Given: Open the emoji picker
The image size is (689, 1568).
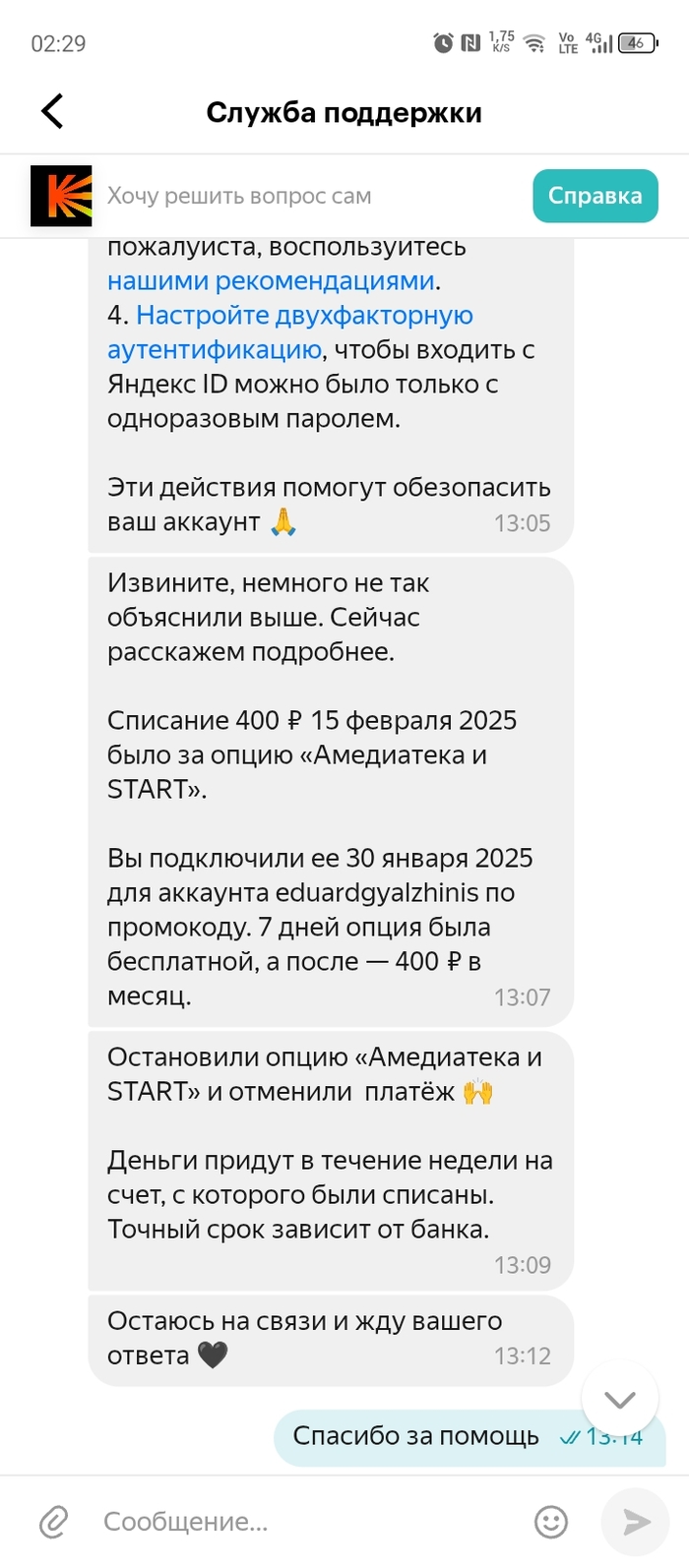Looking at the screenshot, I should 551,1522.
